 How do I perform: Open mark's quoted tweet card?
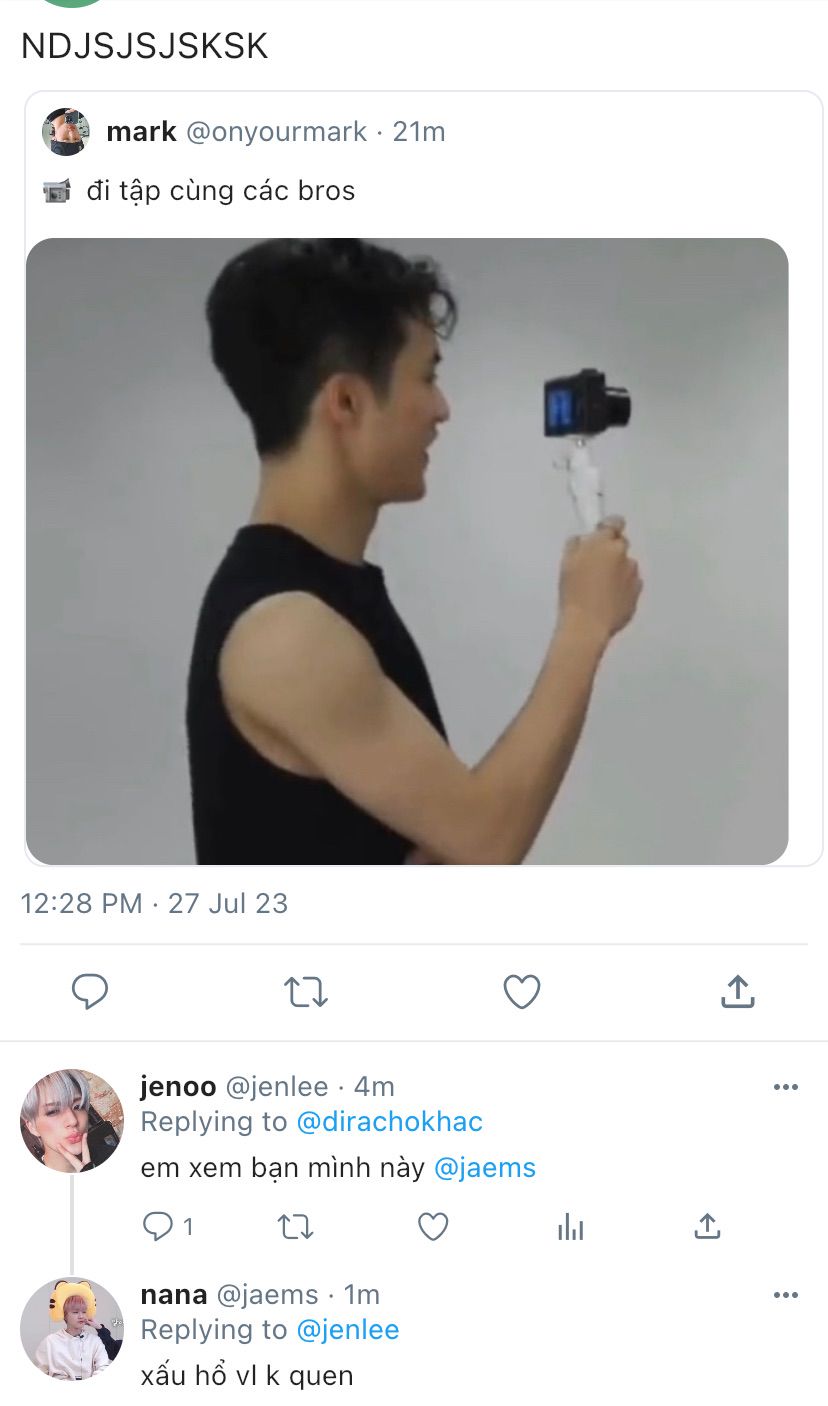(423, 478)
